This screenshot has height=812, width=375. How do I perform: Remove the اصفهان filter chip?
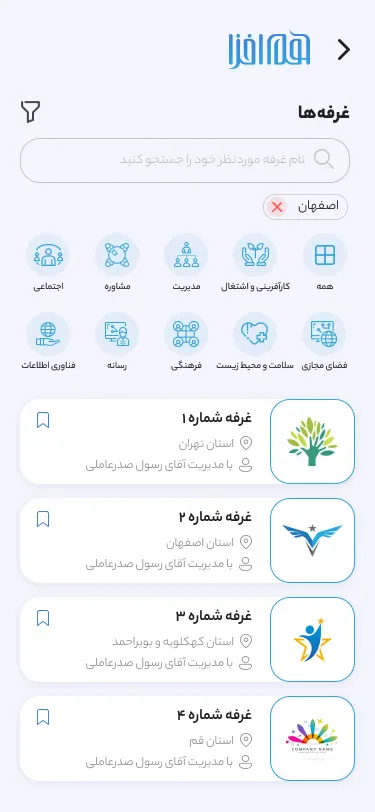tap(277, 207)
